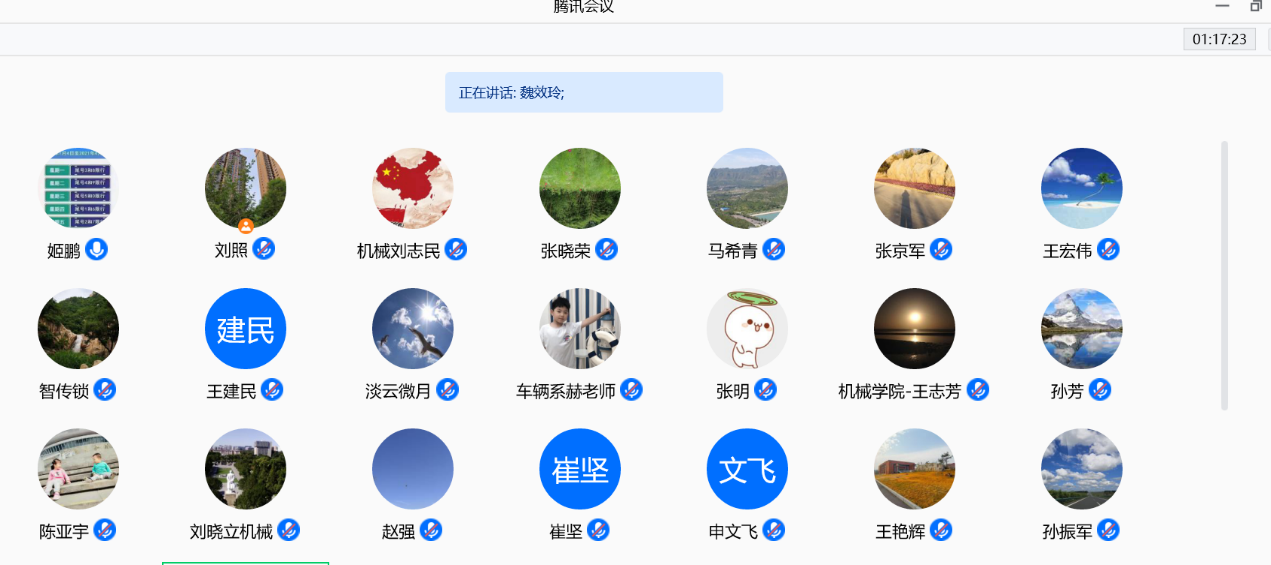Open 淡云微月's participant avatar
1271x565 pixels.
(x=412, y=329)
